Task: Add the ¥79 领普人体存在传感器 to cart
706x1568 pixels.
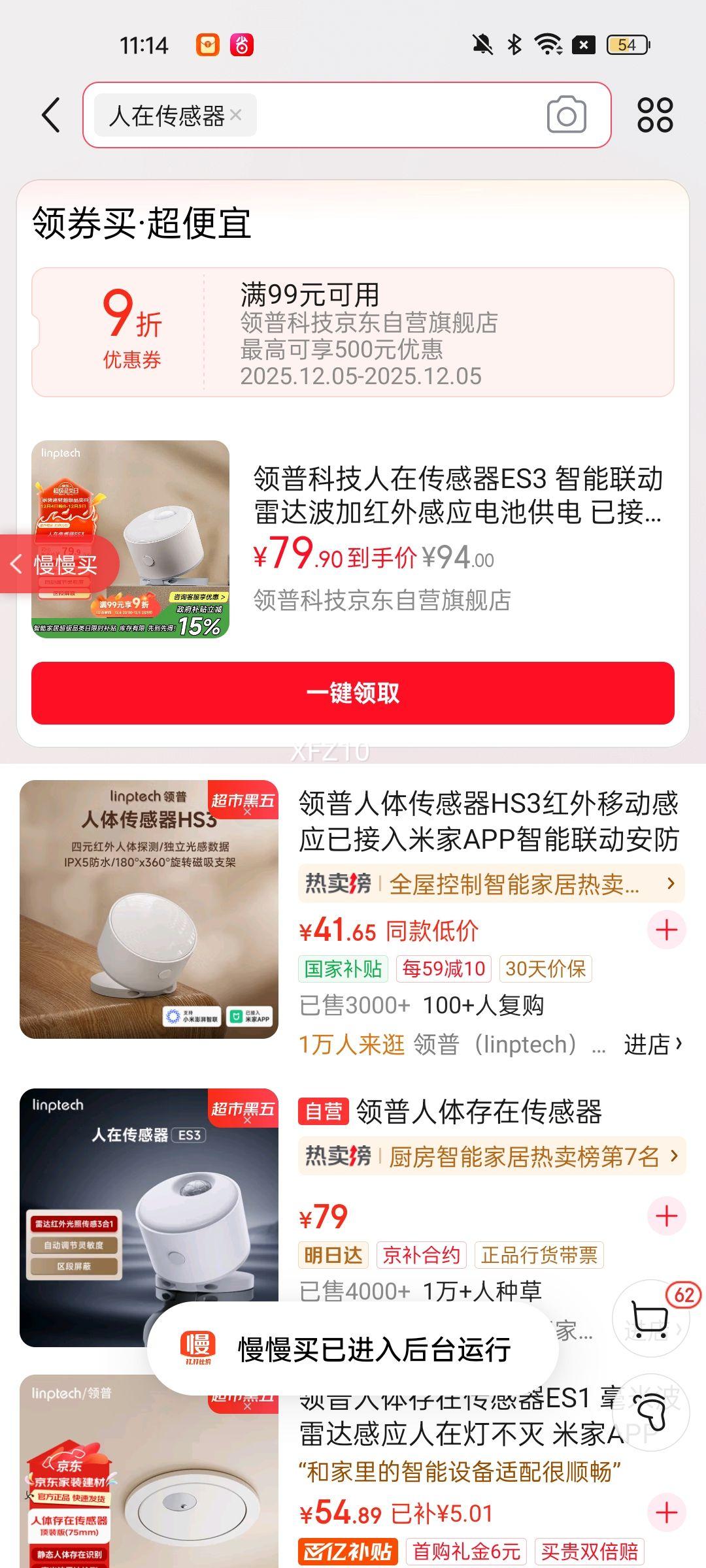Action: click(x=666, y=1216)
